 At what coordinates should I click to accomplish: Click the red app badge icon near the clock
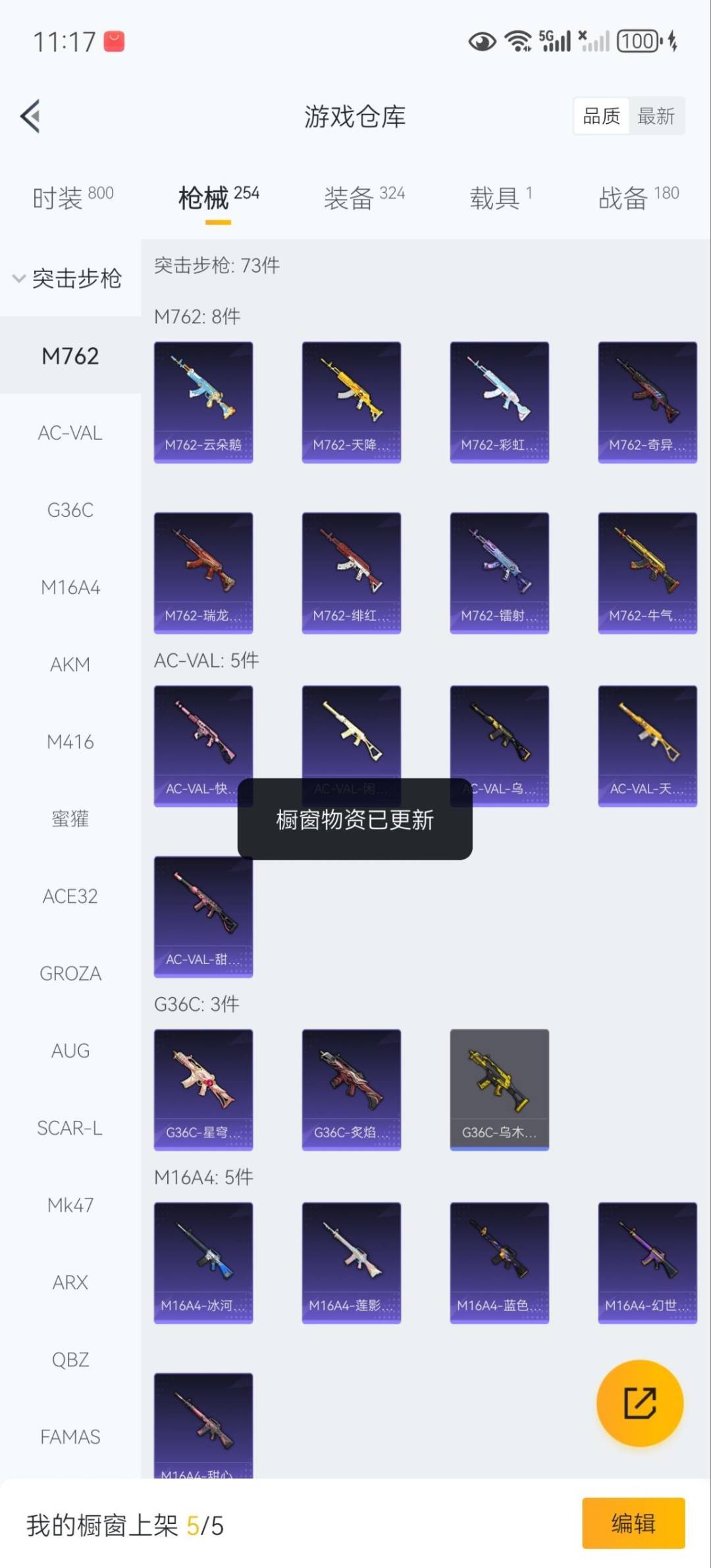coord(113,40)
